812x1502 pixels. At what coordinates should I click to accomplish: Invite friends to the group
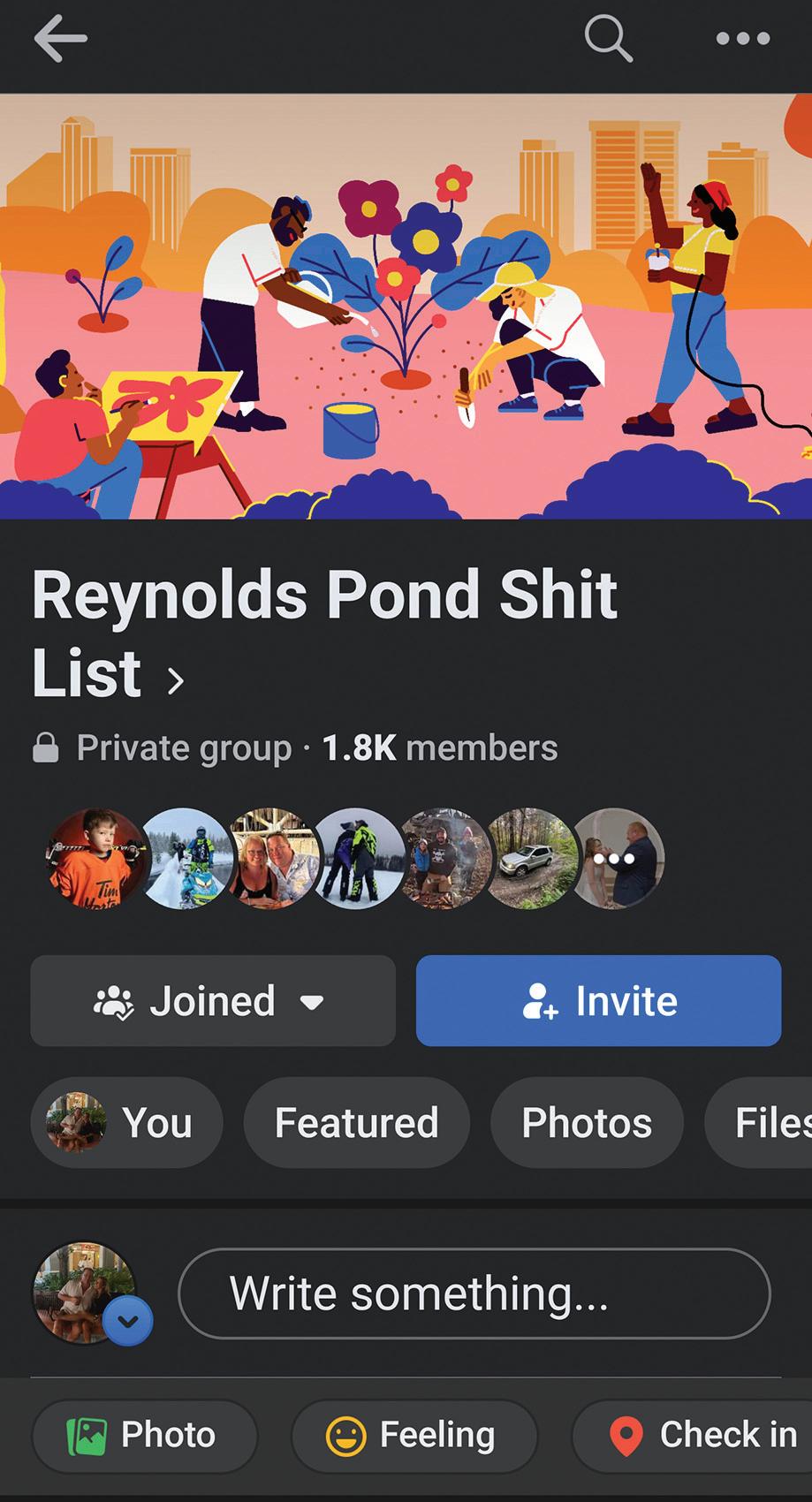click(598, 1001)
